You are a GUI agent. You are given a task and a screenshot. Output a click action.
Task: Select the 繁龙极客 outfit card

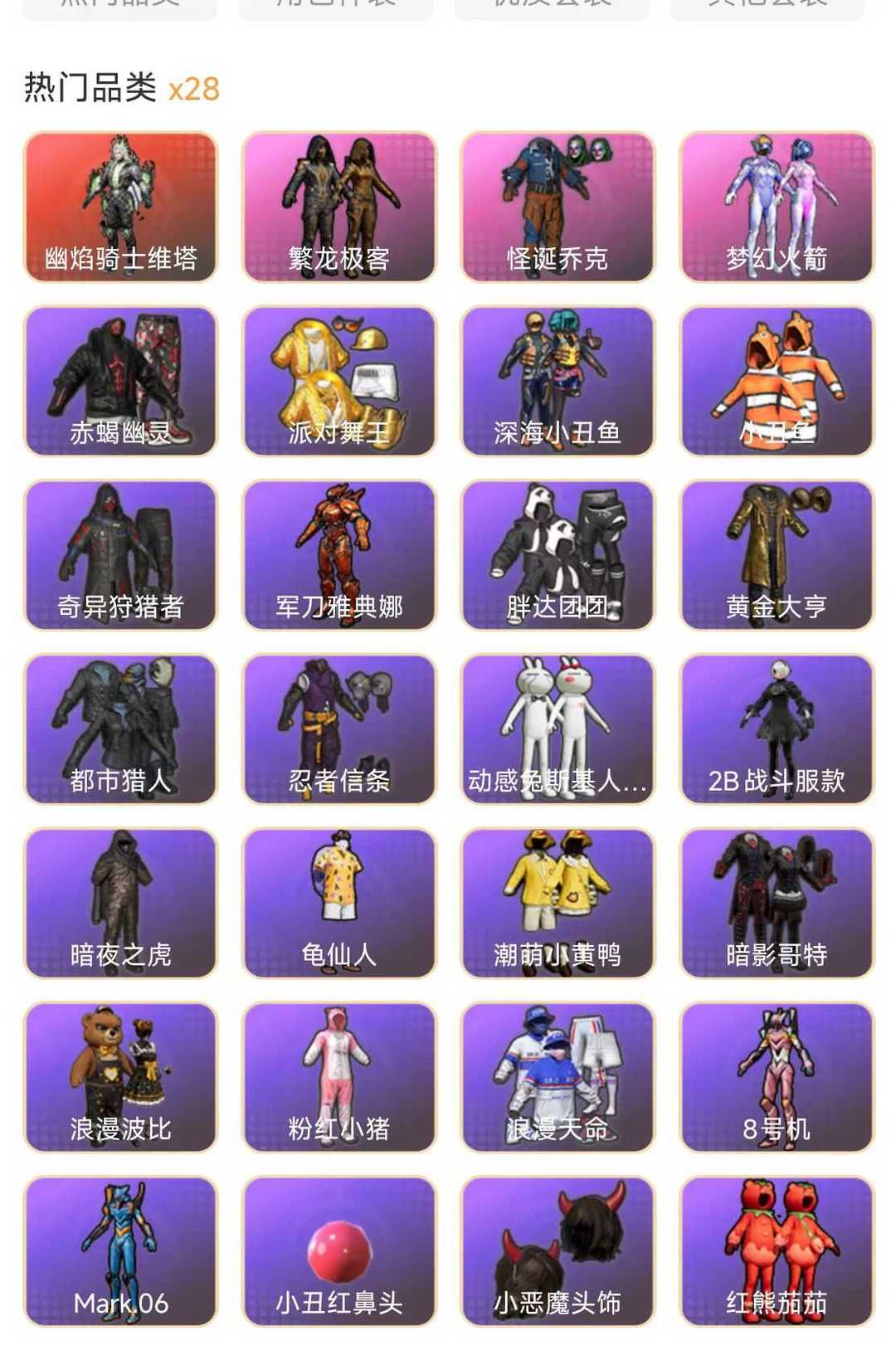(339, 207)
